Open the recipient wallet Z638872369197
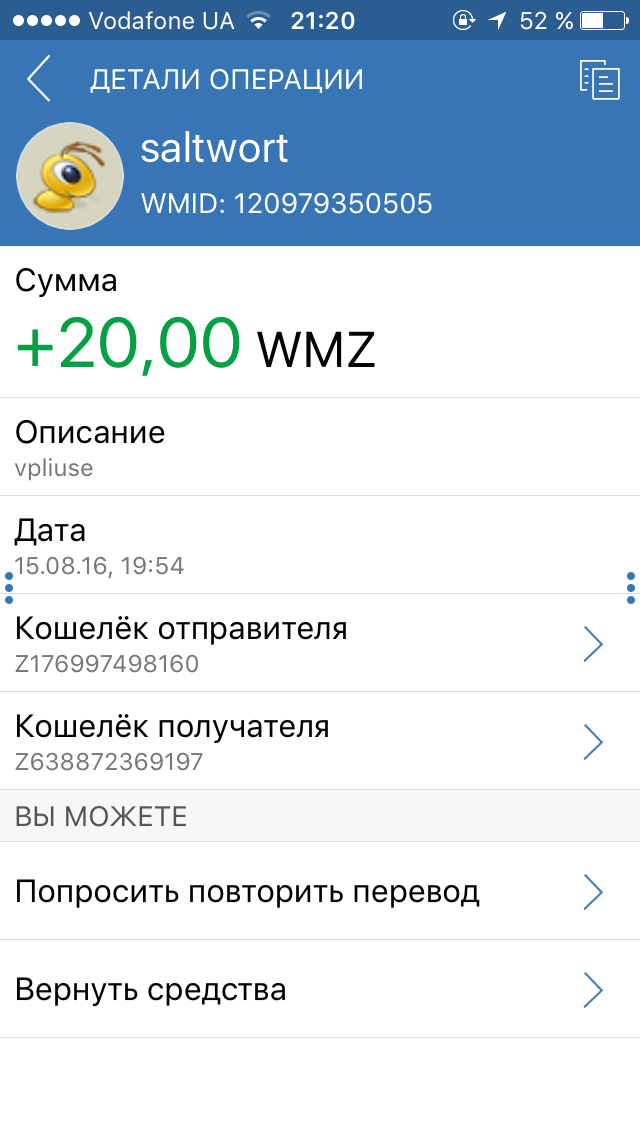 pos(320,741)
